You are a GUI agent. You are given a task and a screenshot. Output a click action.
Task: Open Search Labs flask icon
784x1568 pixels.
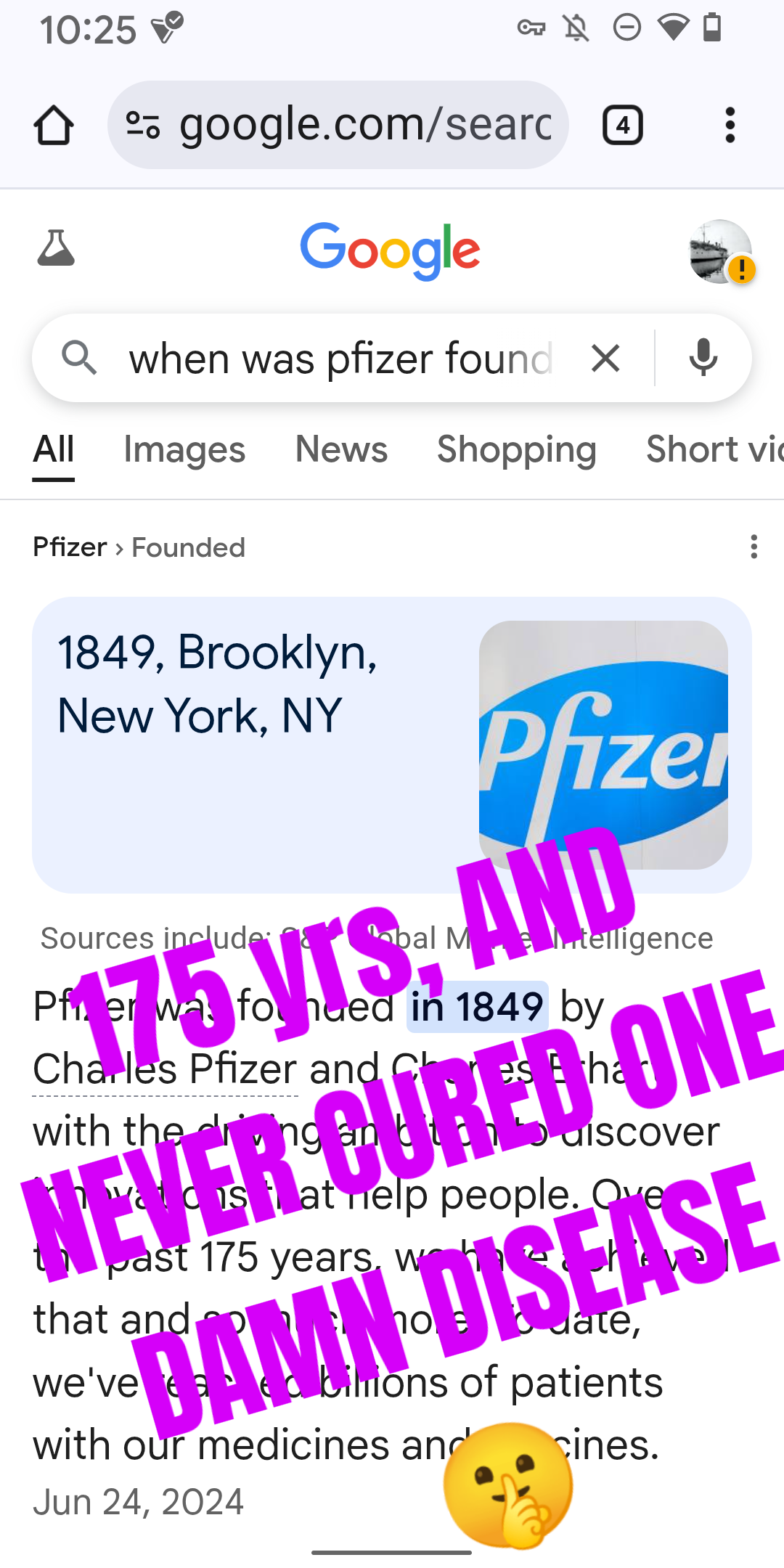(56, 249)
